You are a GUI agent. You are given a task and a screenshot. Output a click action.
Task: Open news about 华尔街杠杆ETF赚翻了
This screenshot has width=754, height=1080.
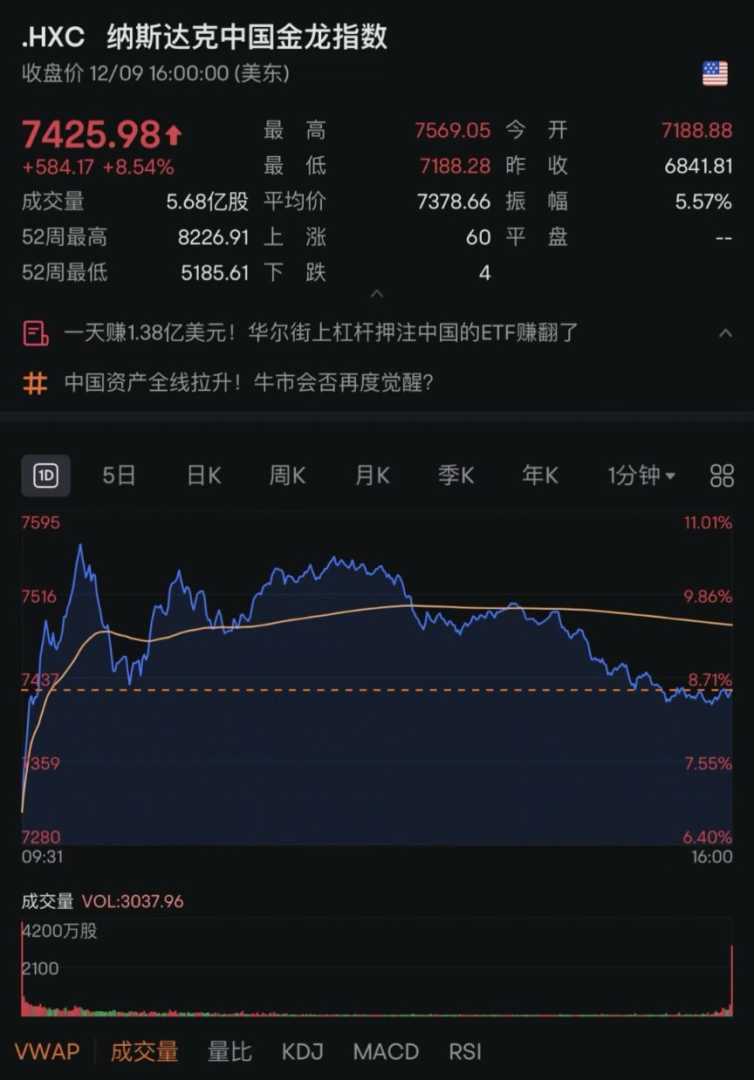[320, 333]
